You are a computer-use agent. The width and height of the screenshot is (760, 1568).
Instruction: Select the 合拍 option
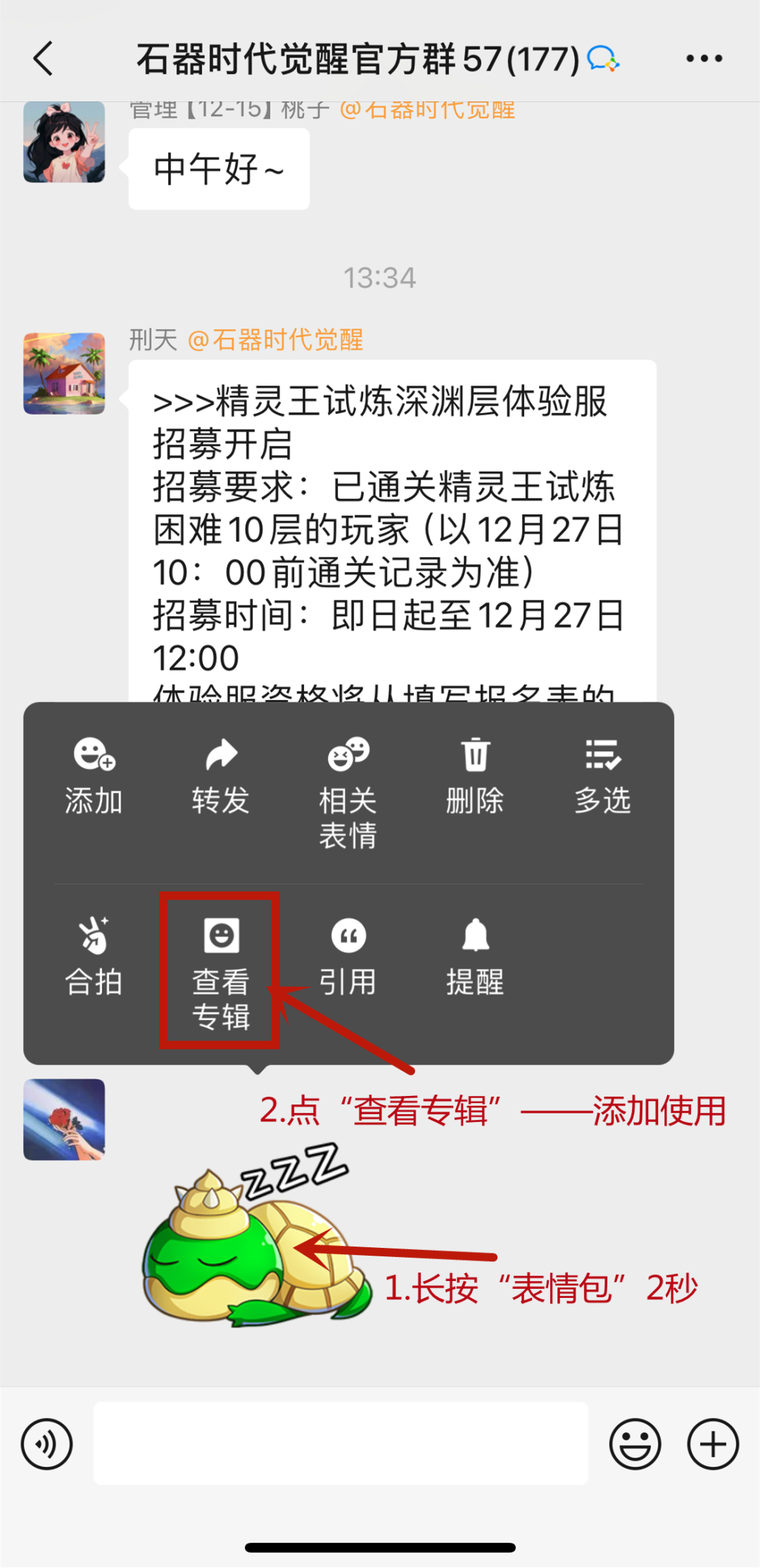94,957
